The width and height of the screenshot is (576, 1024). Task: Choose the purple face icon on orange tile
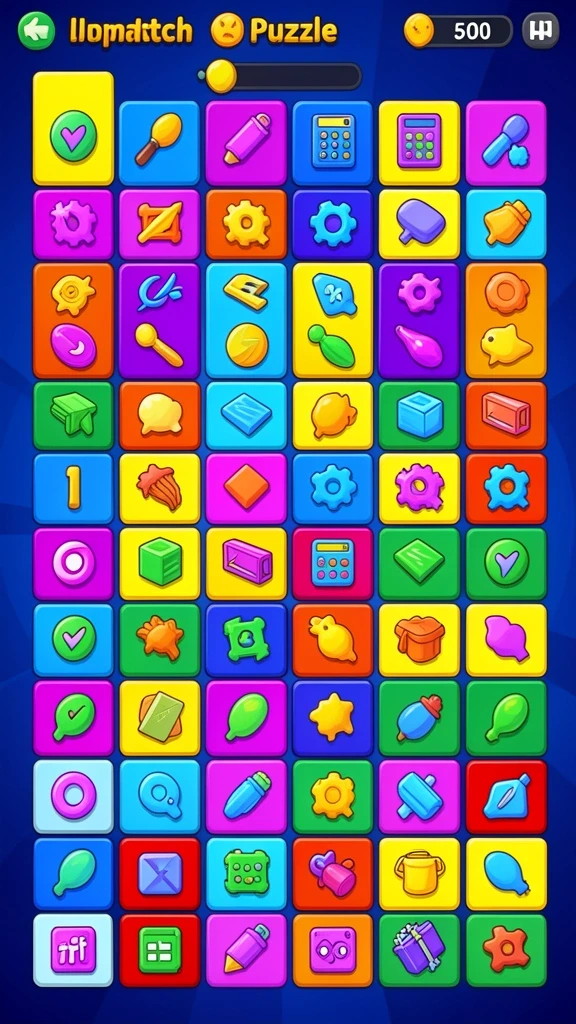(332, 950)
